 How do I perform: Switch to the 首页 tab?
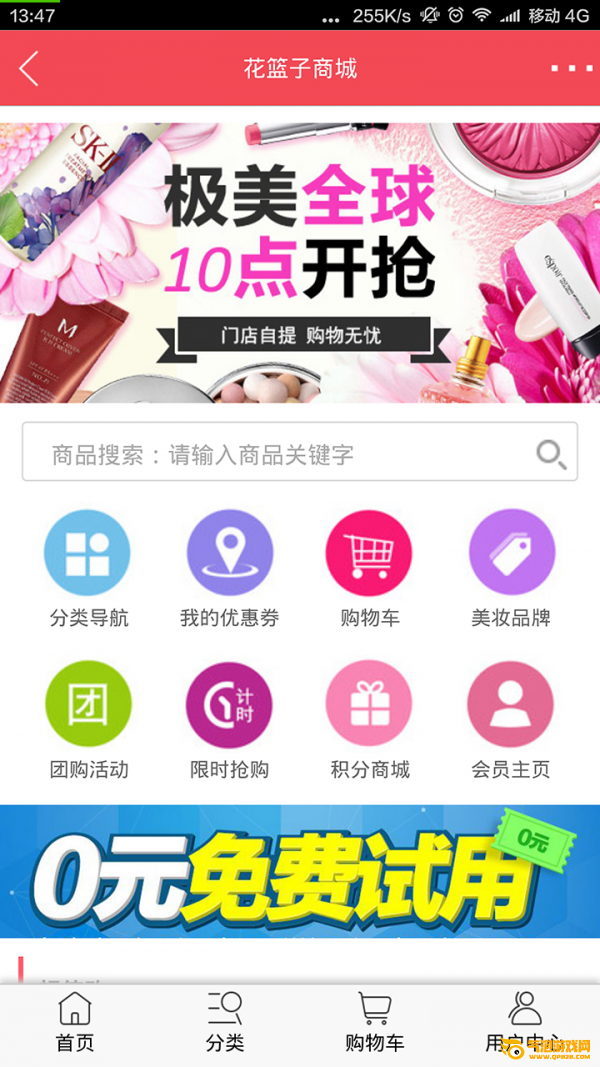pos(75,1023)
